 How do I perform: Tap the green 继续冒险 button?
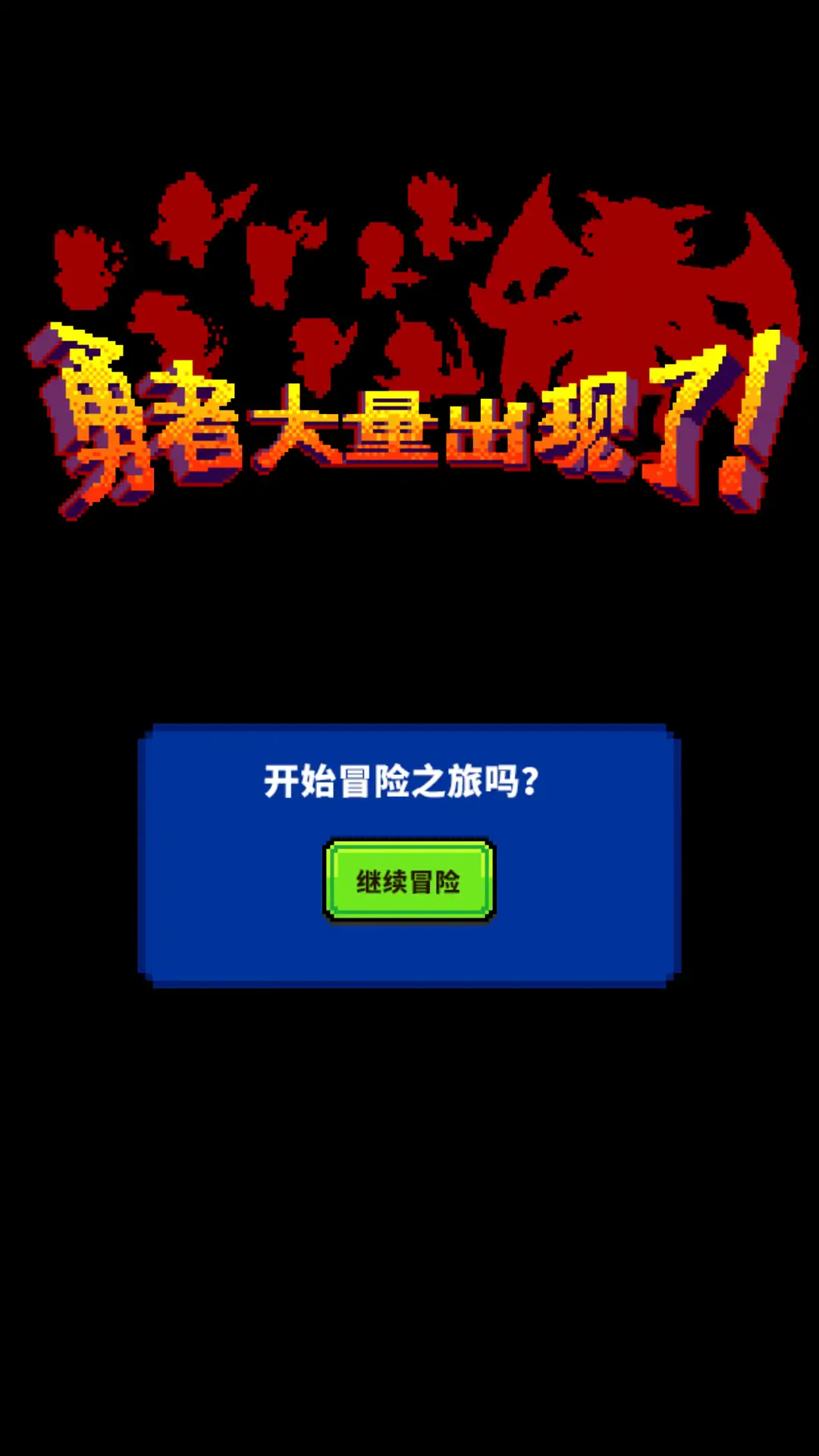pos(409,880)
